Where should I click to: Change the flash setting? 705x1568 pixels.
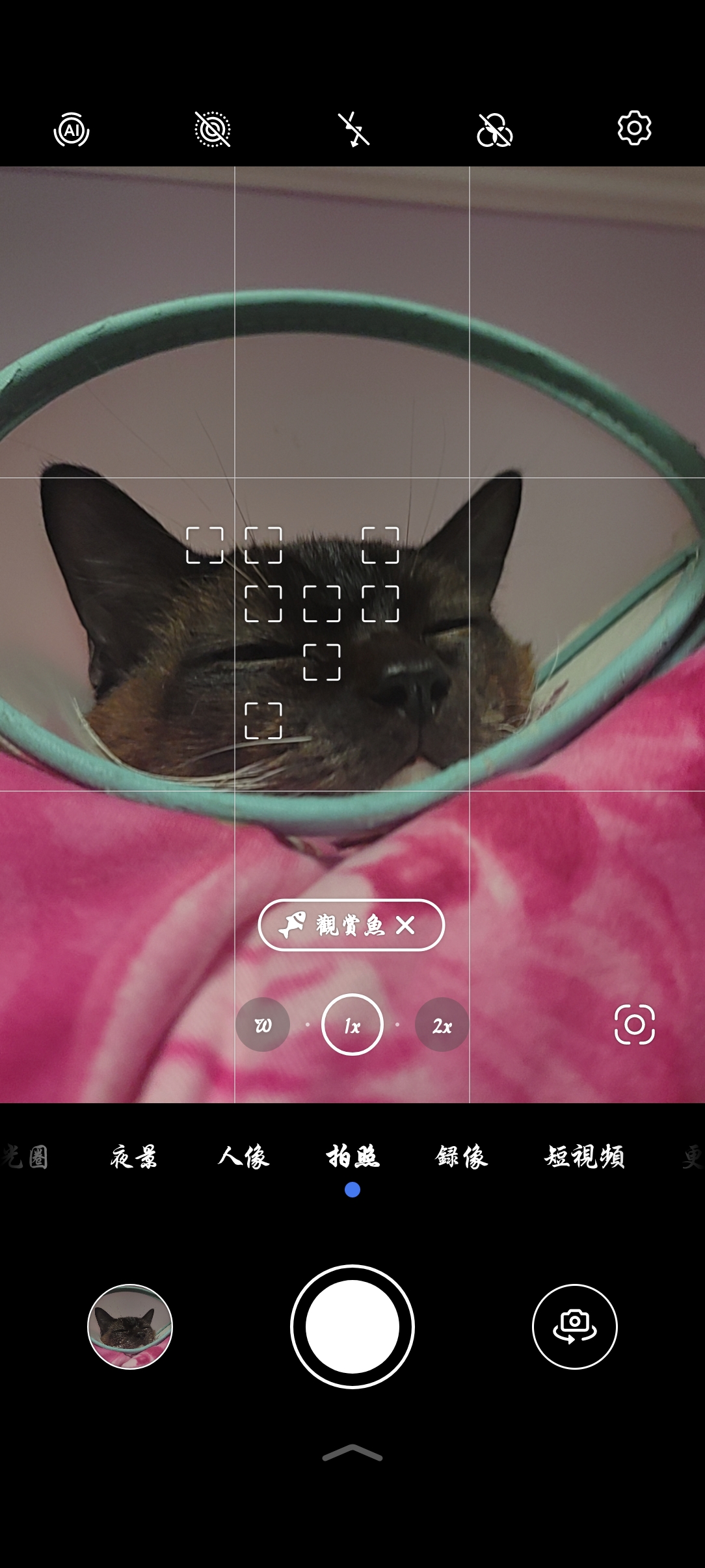(354, 129)
